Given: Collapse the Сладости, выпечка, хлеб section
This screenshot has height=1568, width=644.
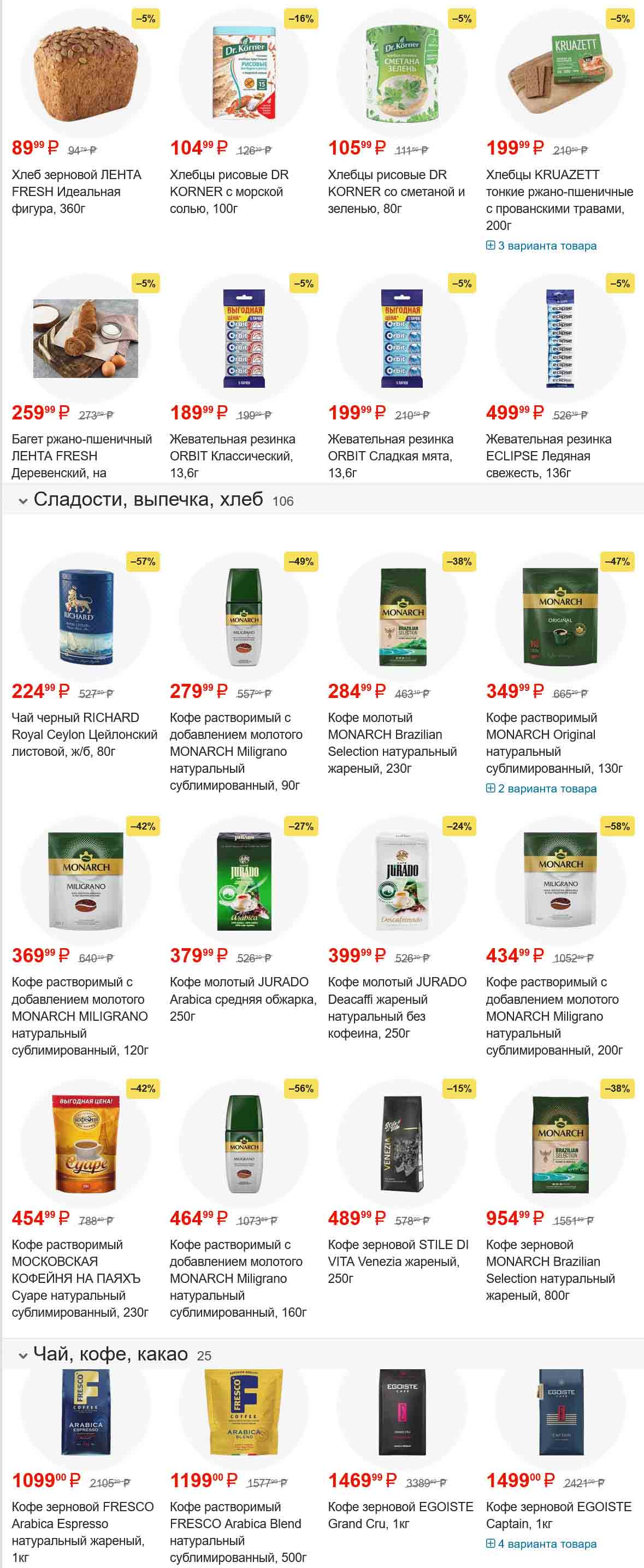Looking at the screenshot, I should click(x=23, y=501).
